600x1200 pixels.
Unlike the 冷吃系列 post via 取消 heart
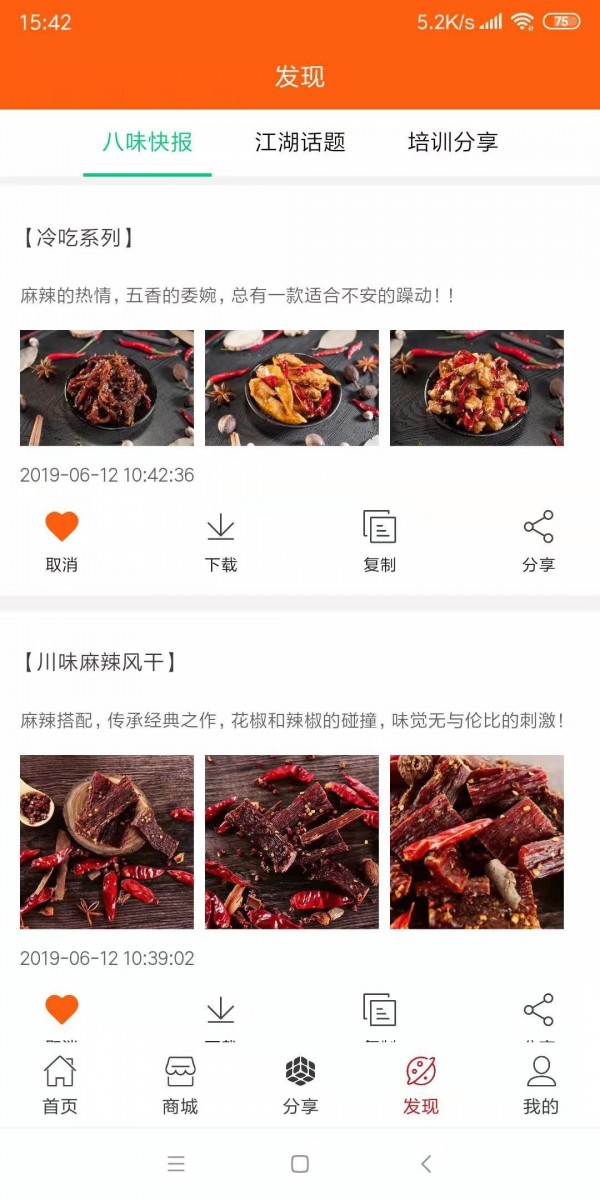(62, 540)
